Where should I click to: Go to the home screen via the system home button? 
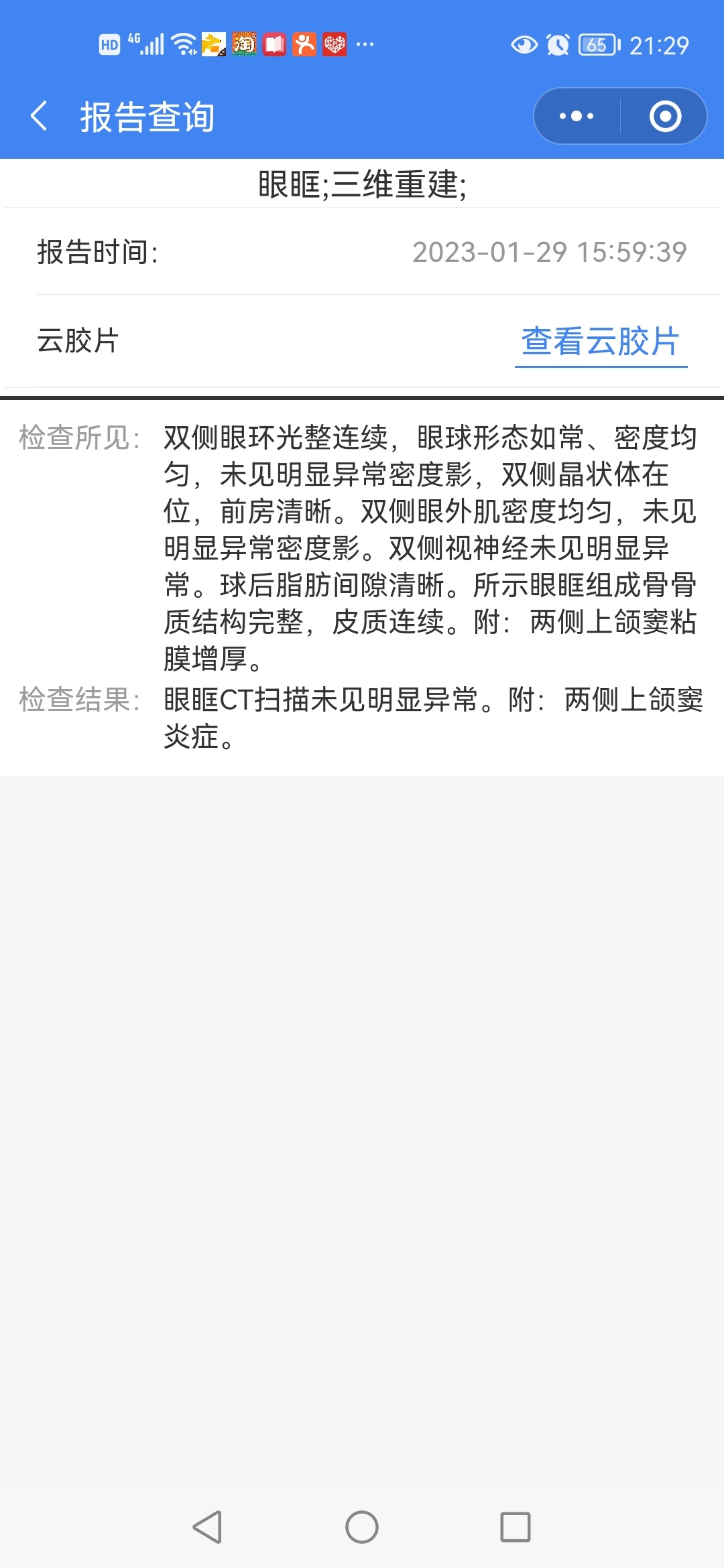pyautogui.click(x=362, y=1527)
